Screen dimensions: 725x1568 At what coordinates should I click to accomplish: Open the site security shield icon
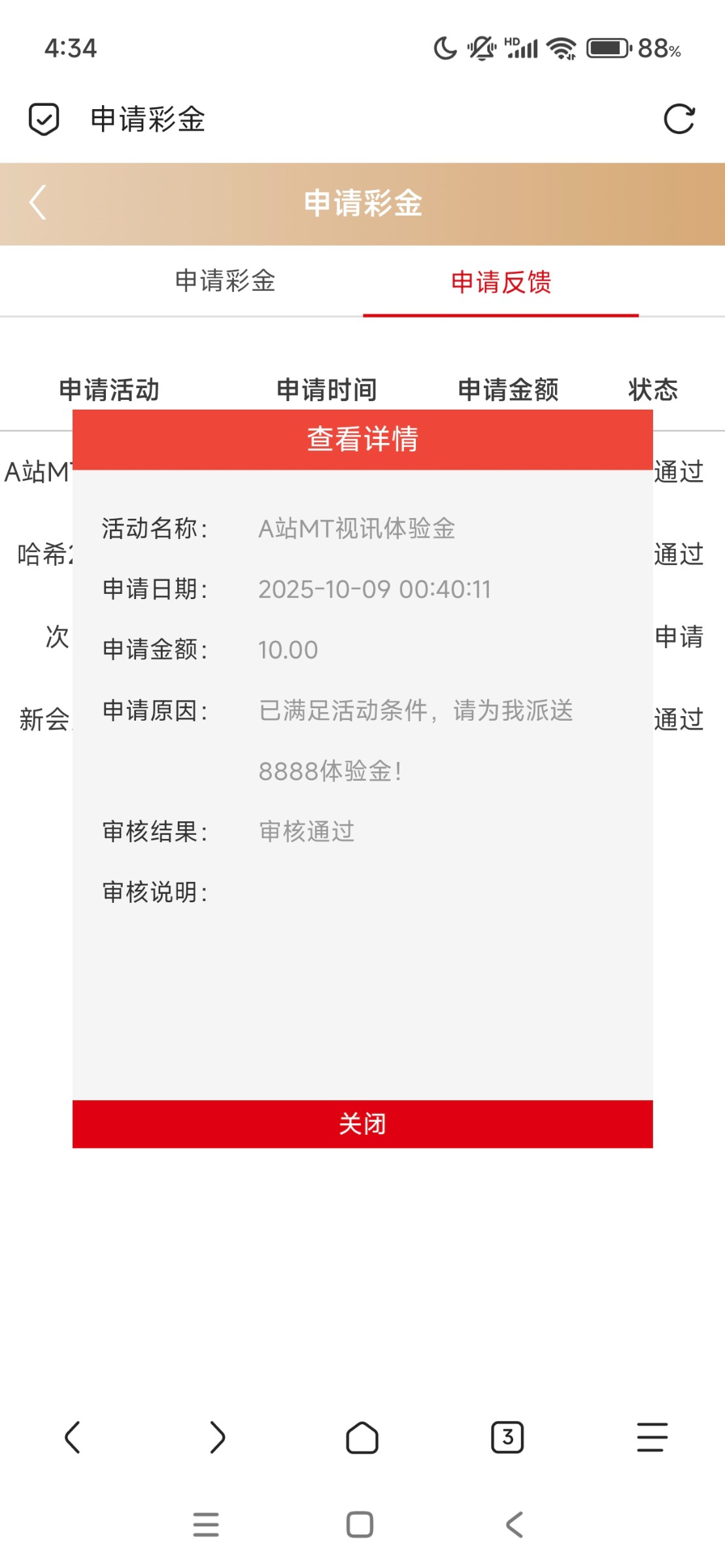tap(44, 119)
